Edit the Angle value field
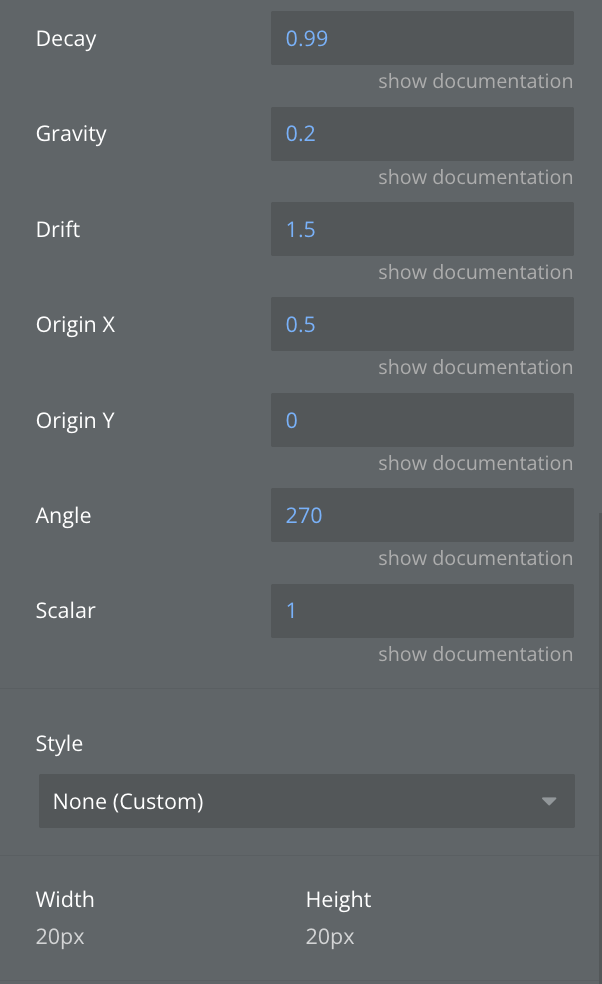The image size is (602, 984). tap(422, 515)
